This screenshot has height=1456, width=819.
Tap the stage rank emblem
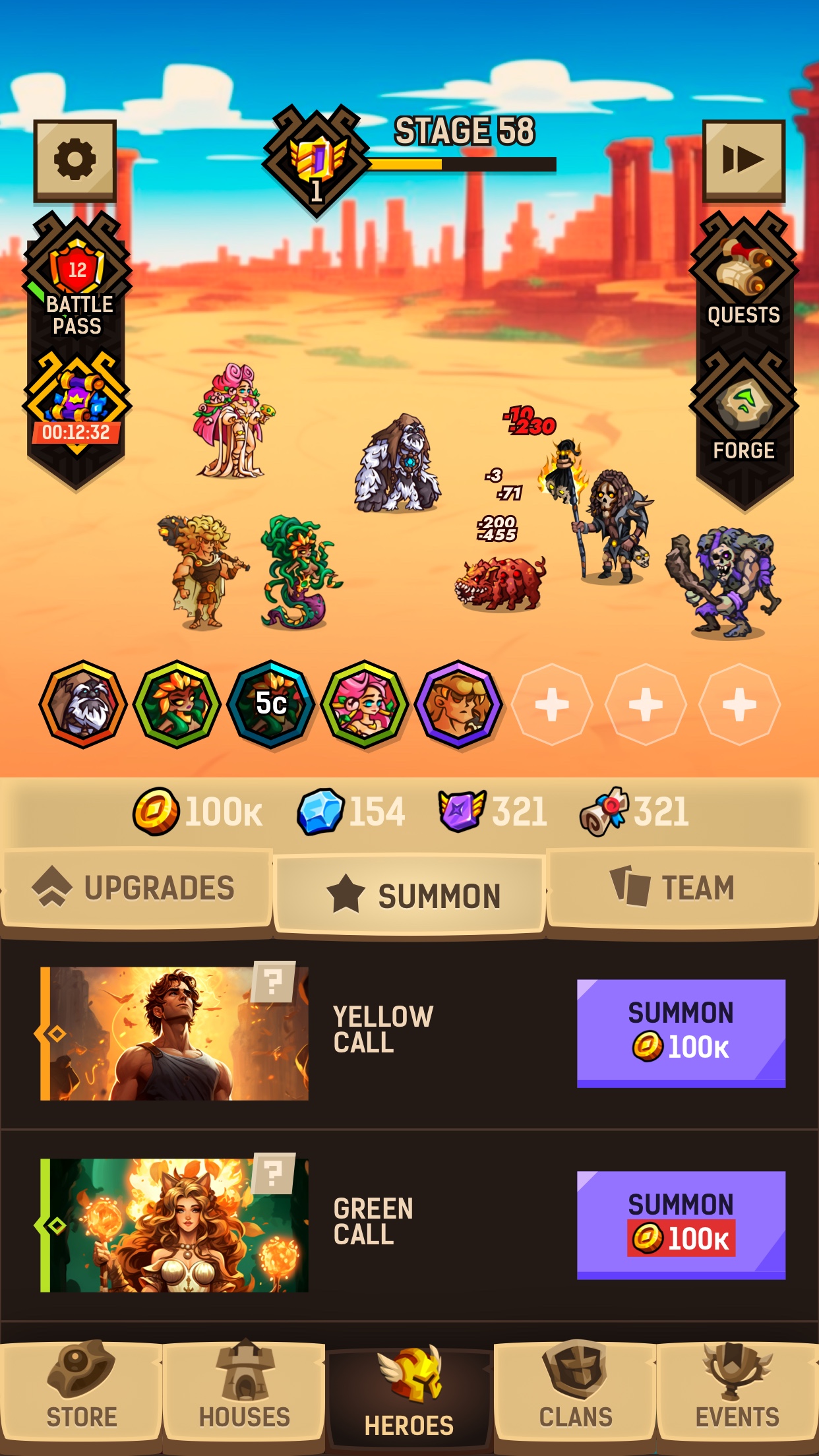click(x=317, y=160)
